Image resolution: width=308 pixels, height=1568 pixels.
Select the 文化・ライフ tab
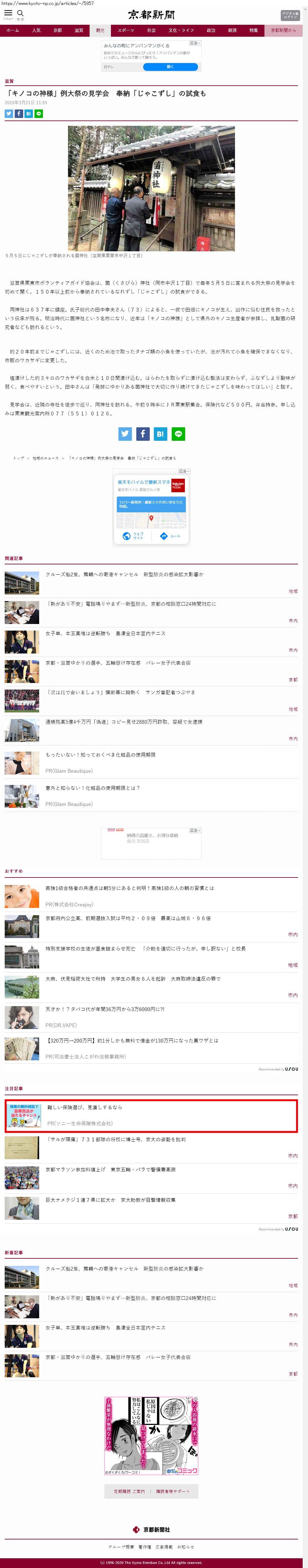pos(181,30)
